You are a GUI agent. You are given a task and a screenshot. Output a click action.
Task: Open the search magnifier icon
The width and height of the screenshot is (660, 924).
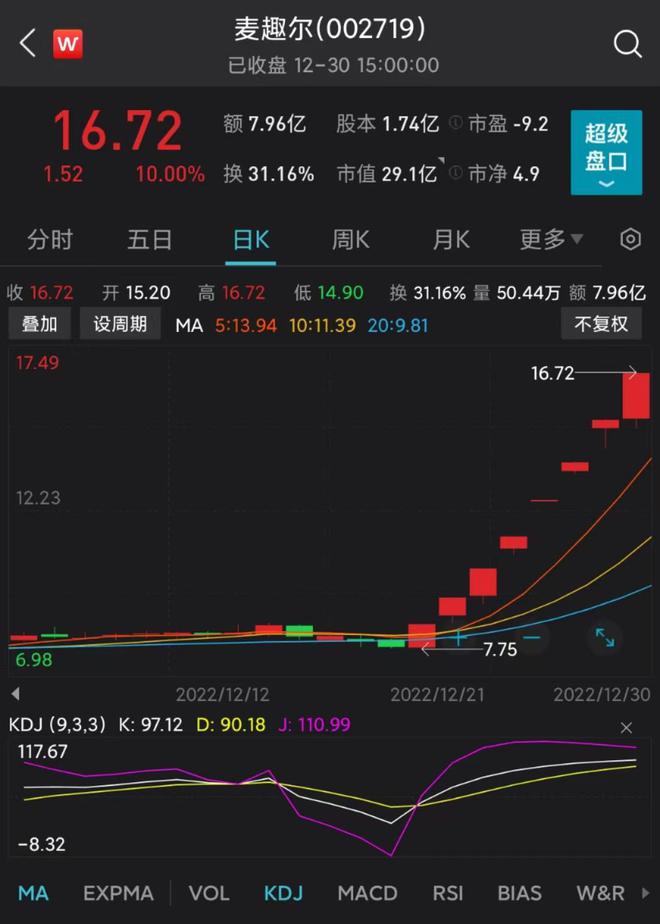[x=627, y=43]
